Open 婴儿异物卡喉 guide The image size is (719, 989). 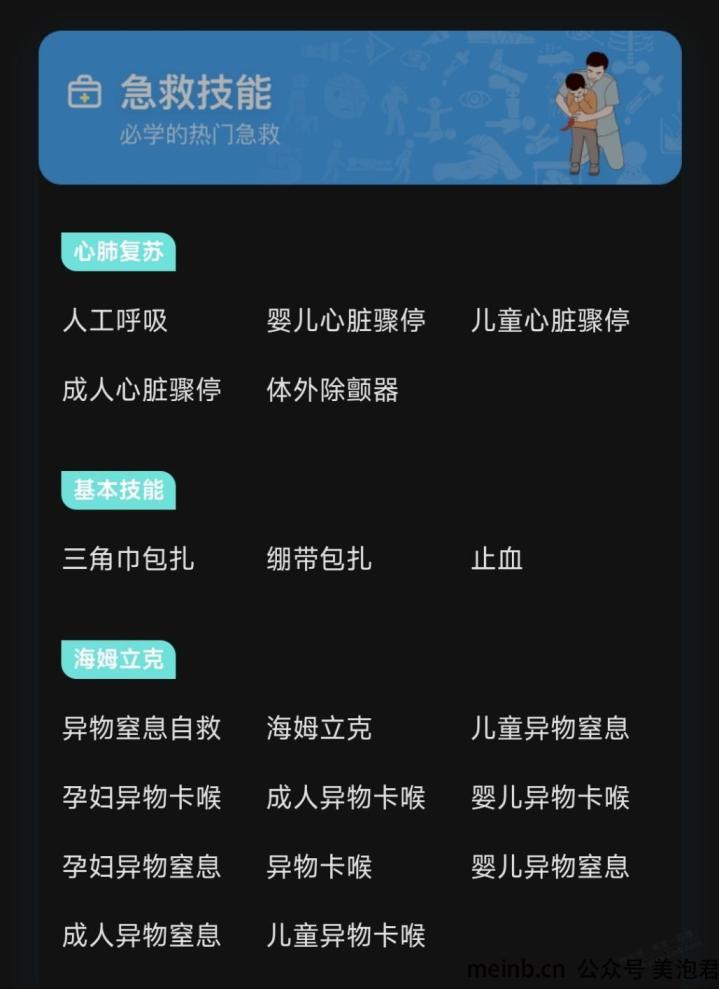pyautogui.click(x=550, y=798)
